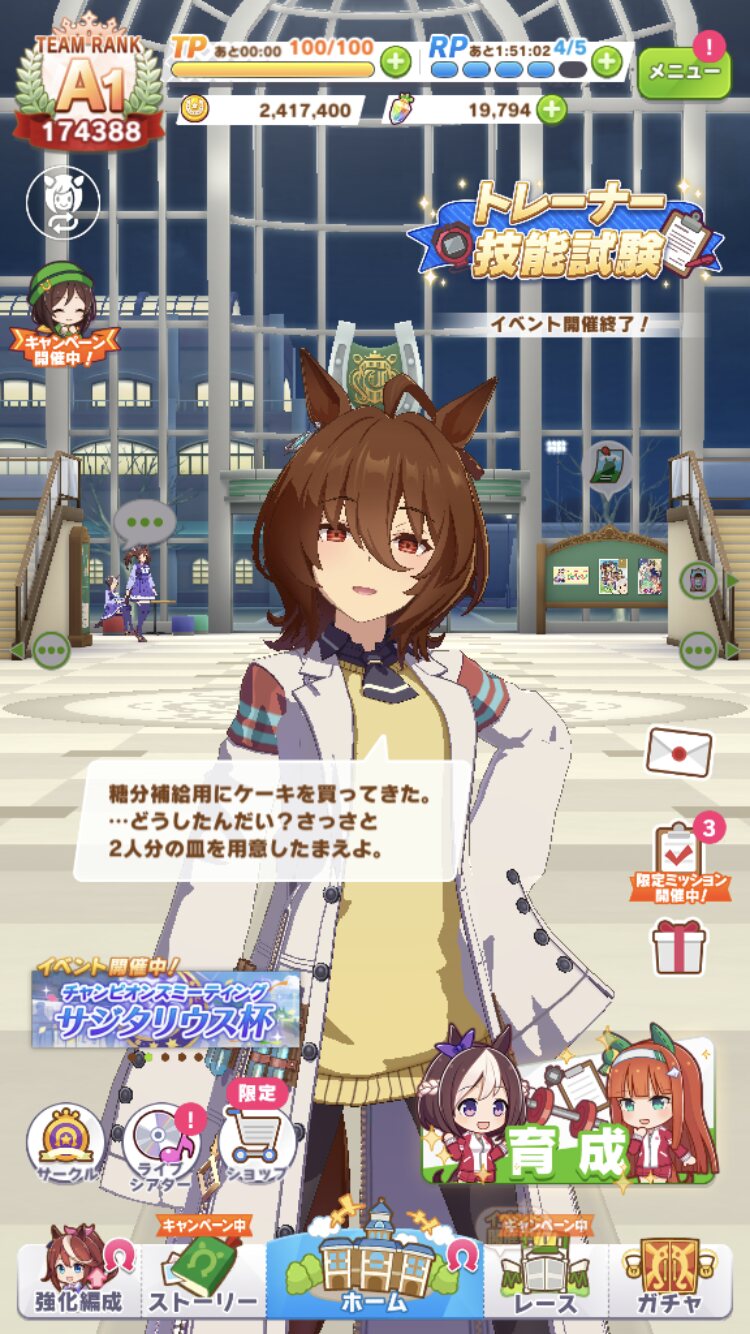Switch to the ガチャ tab
Image resolution: width=750 pixels, height=1334 pixels.
(670, 1280)
